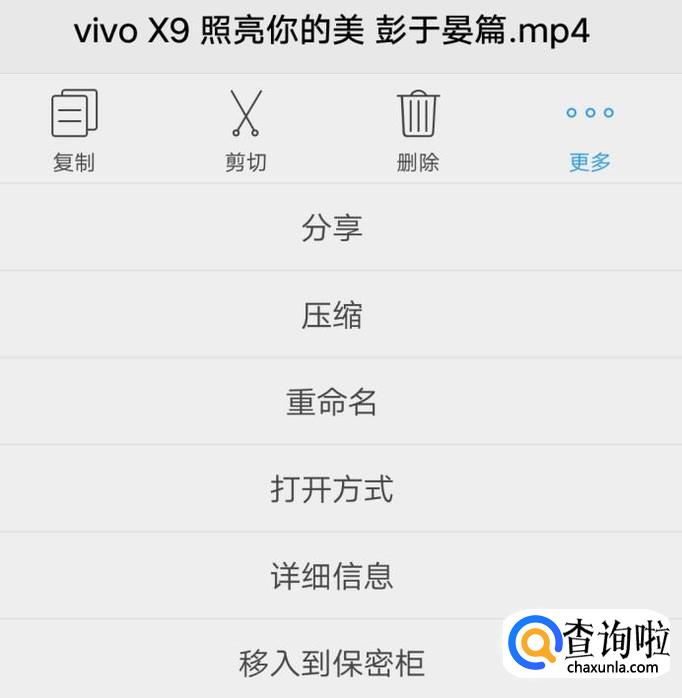Image resolution: width=682 pixels, height=698 pixels.
Task: Choose 移入到保密柜 to move into safe
Action: (331, 661)
